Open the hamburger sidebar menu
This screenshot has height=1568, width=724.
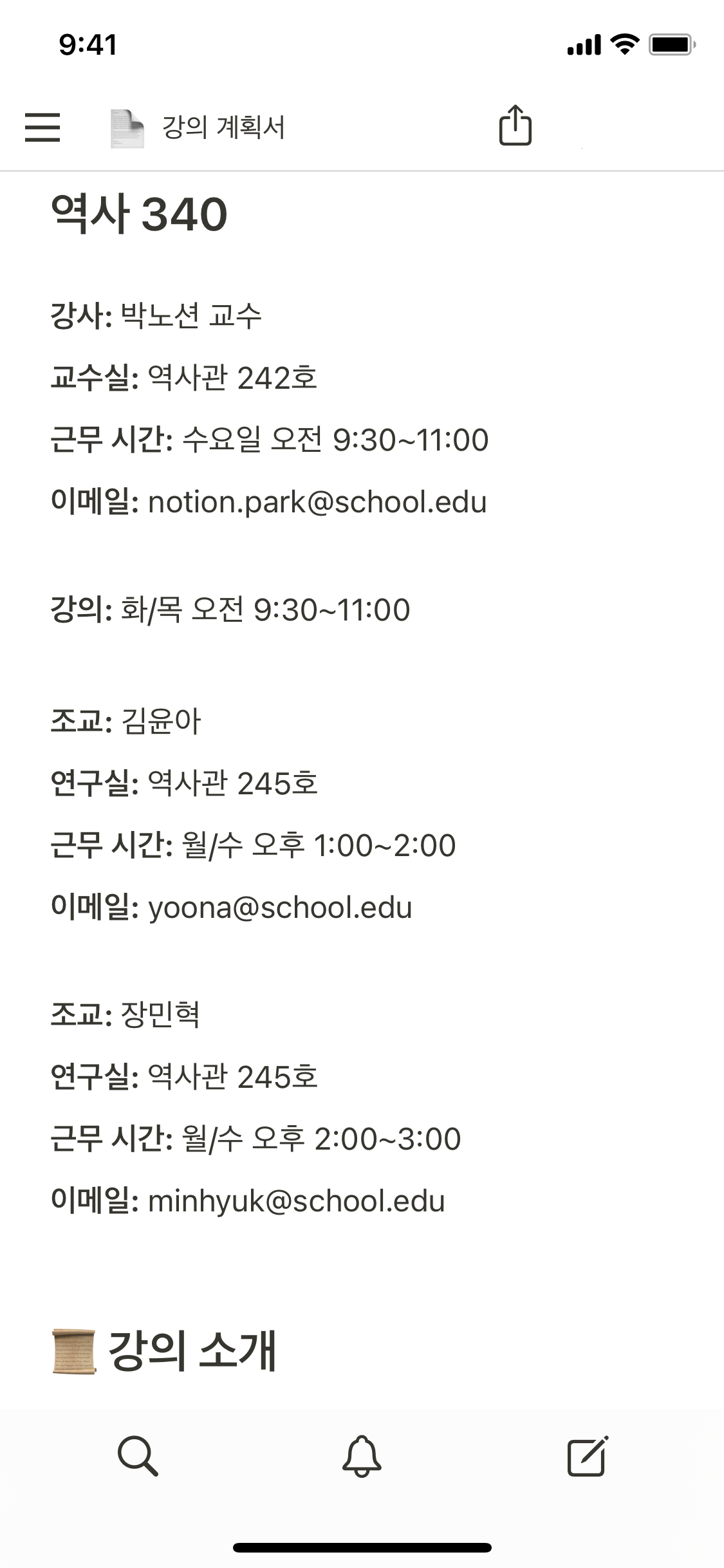42,127
